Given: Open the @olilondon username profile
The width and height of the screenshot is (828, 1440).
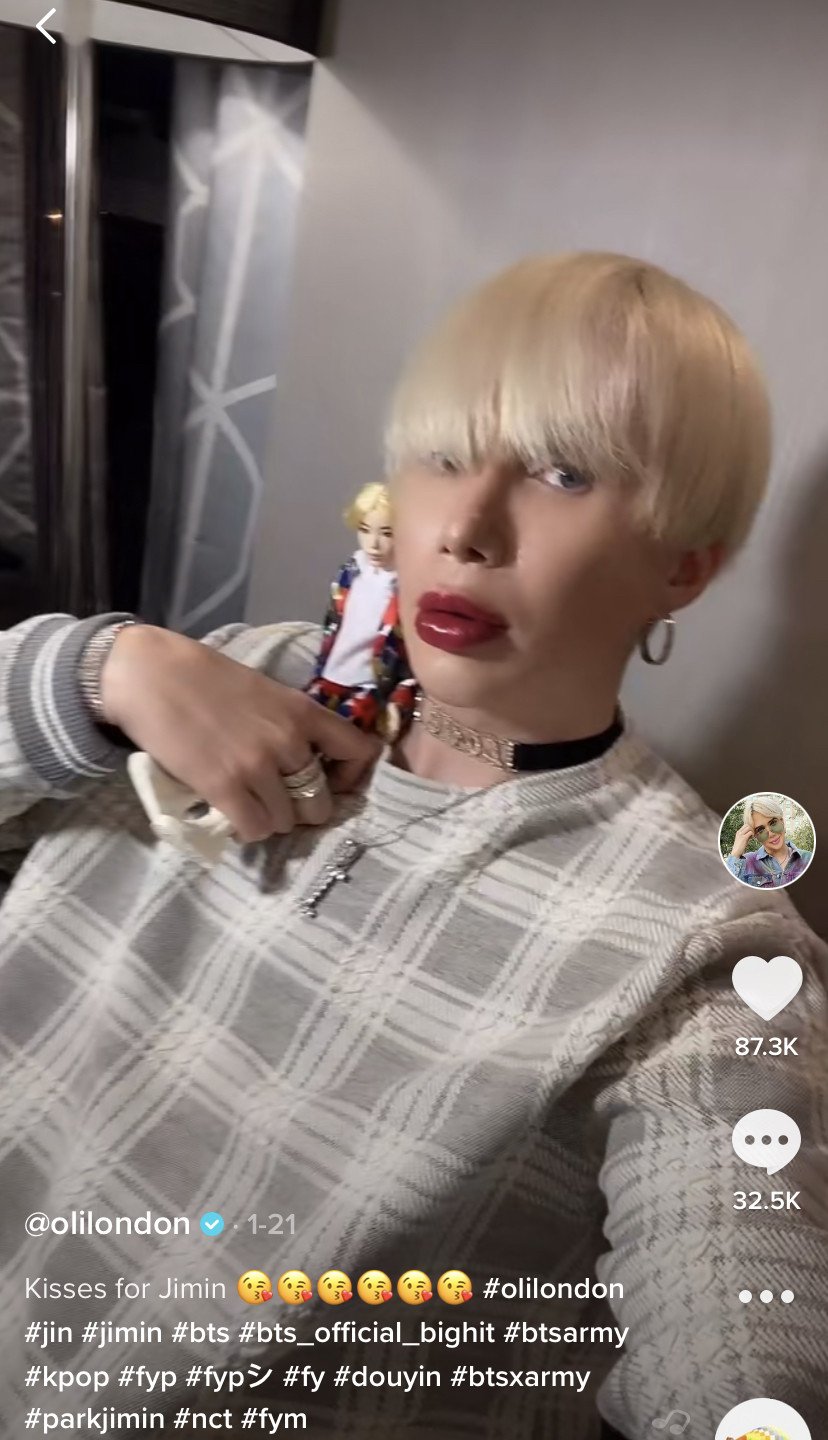Looking at the screenshot, I should click(107, 1224).
